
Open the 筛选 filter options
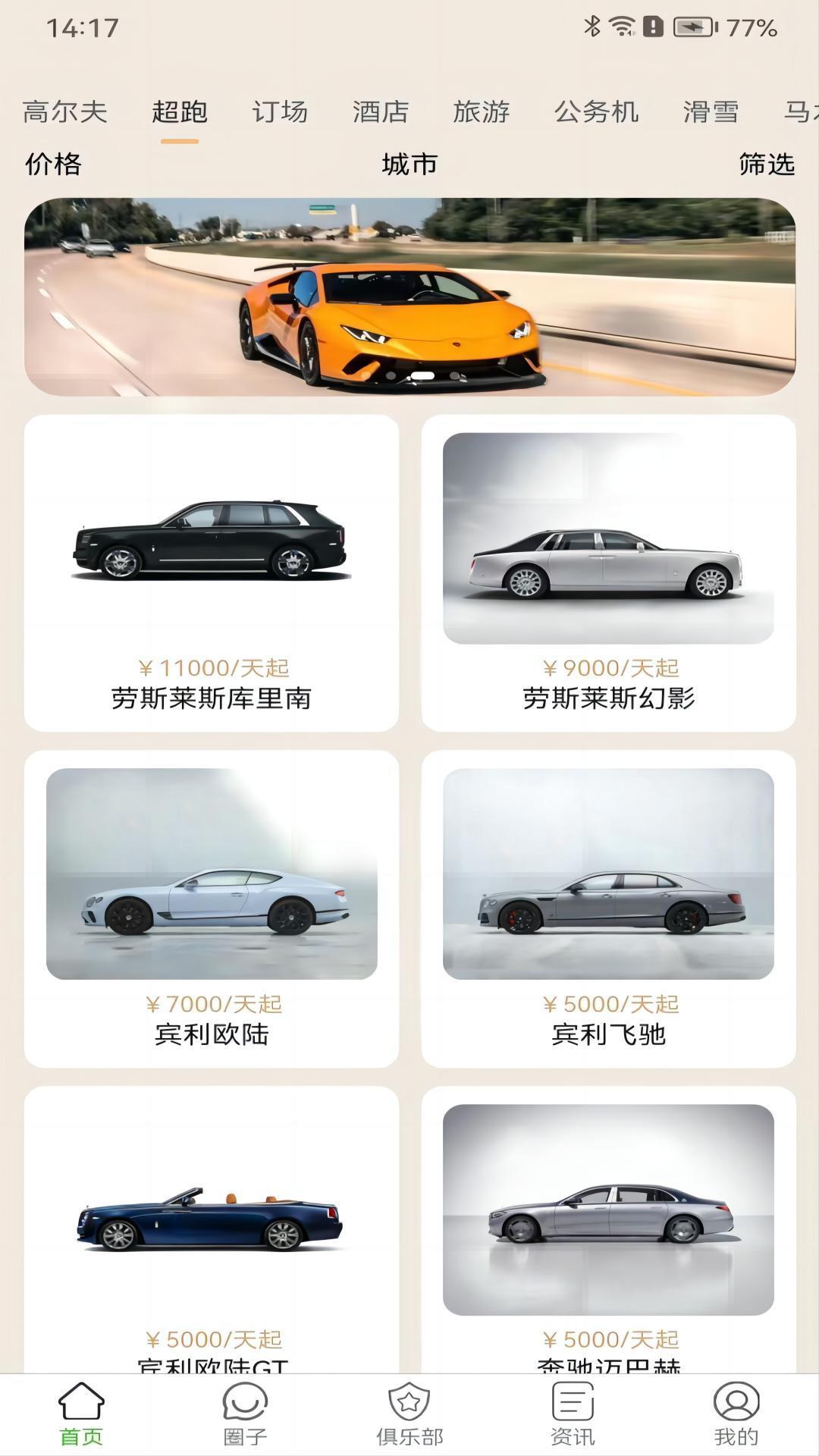click(765, 163)
